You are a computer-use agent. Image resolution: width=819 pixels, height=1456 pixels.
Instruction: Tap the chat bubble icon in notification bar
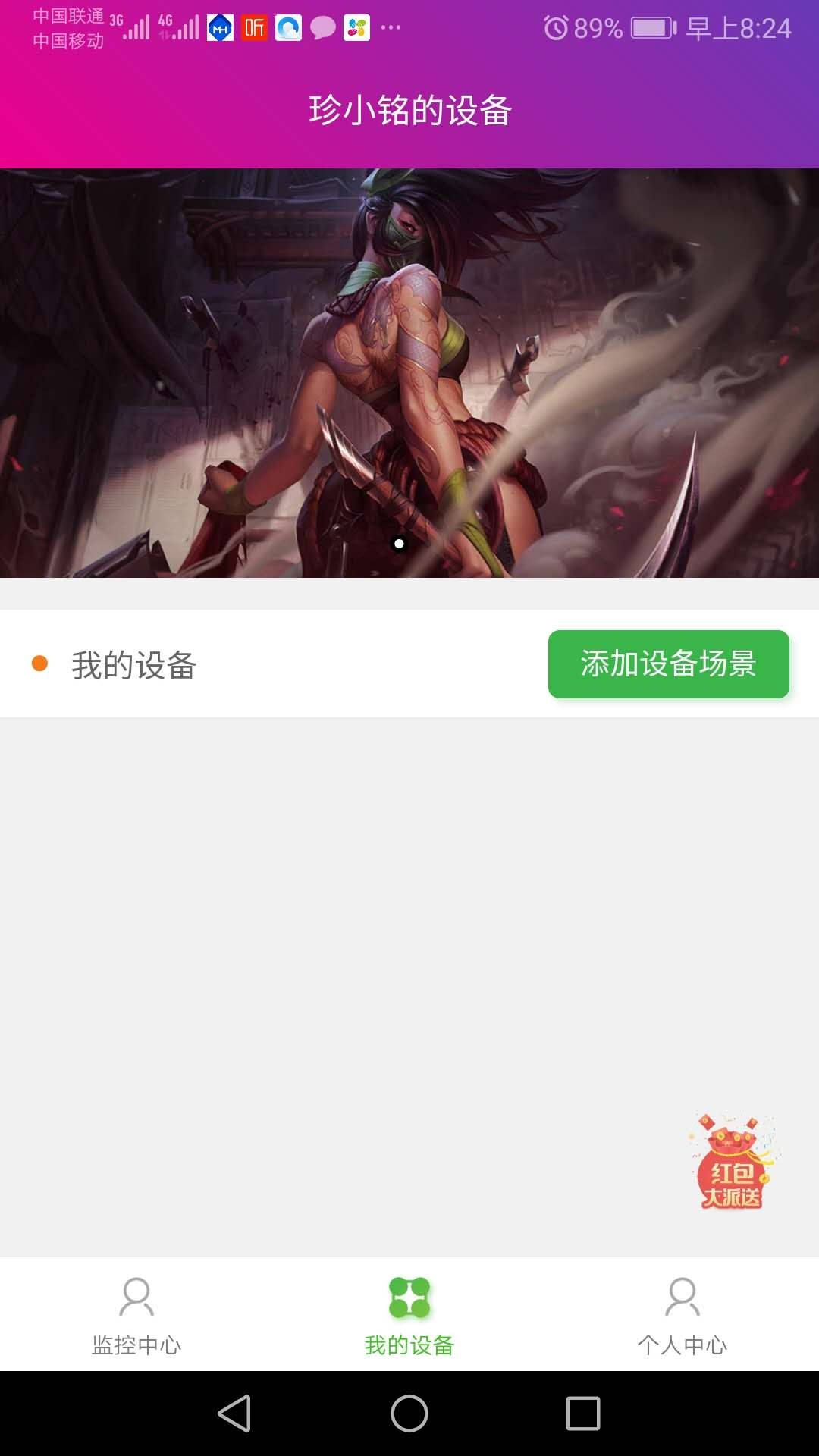point(322,28)
